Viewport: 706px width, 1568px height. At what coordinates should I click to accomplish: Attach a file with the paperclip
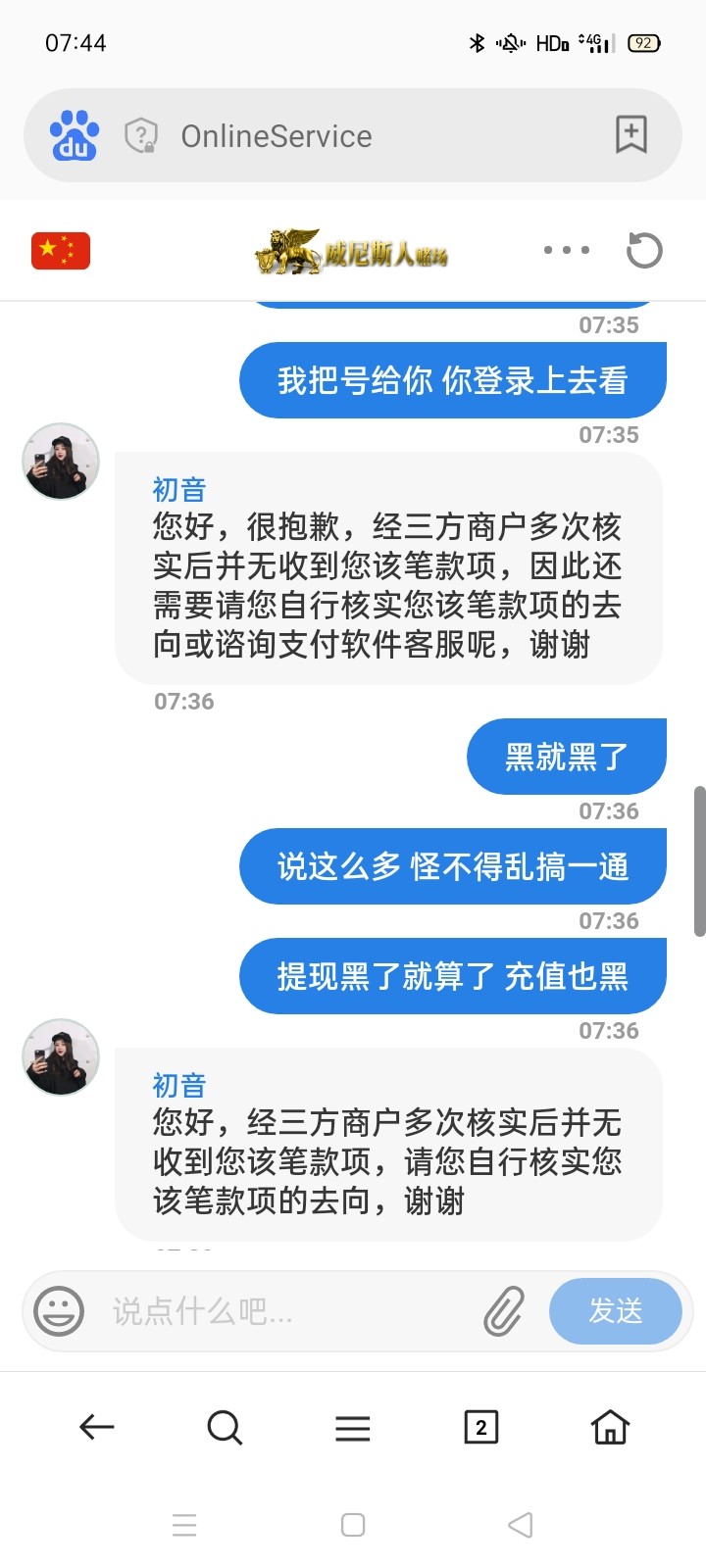(504, 1311)
